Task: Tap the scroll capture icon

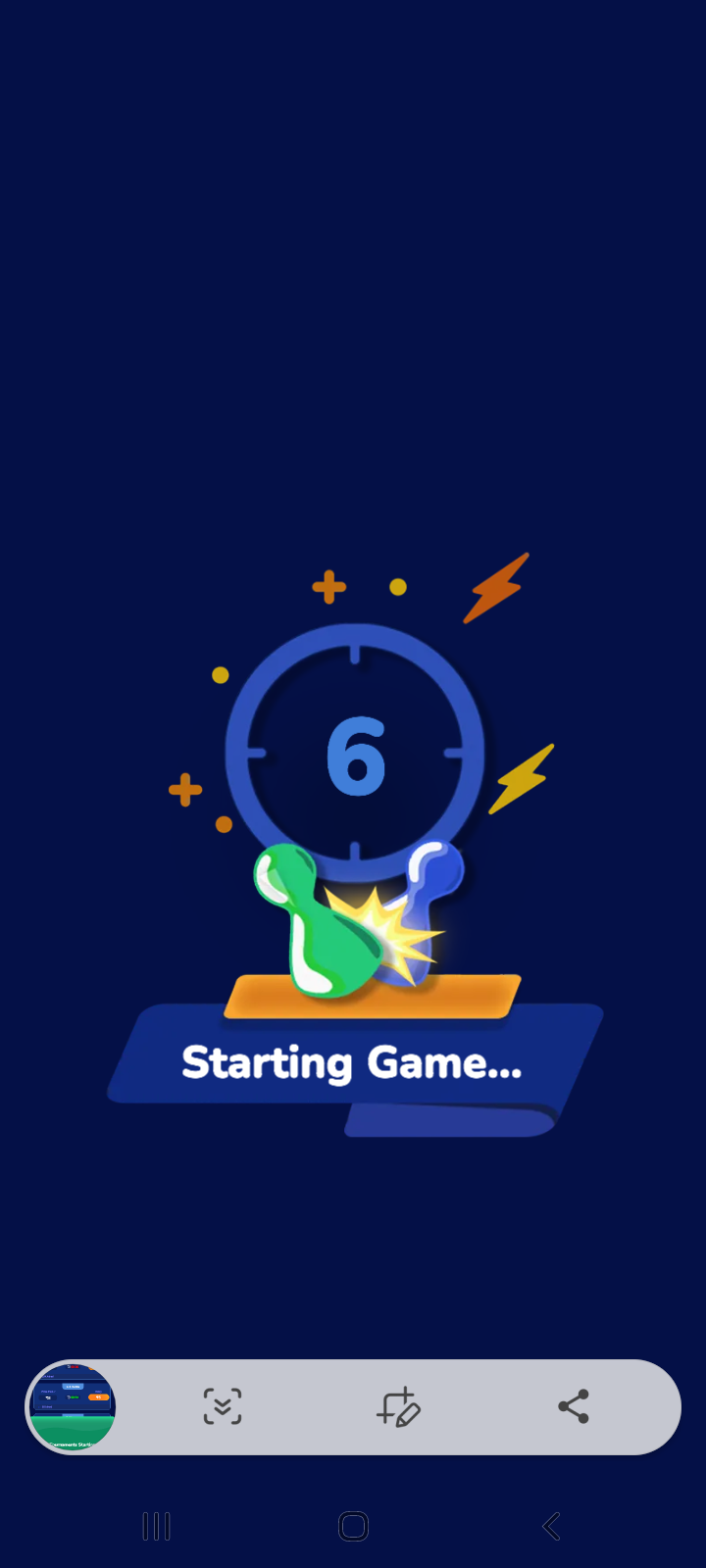Action: pyautogui.click(x=223, y=1407)
